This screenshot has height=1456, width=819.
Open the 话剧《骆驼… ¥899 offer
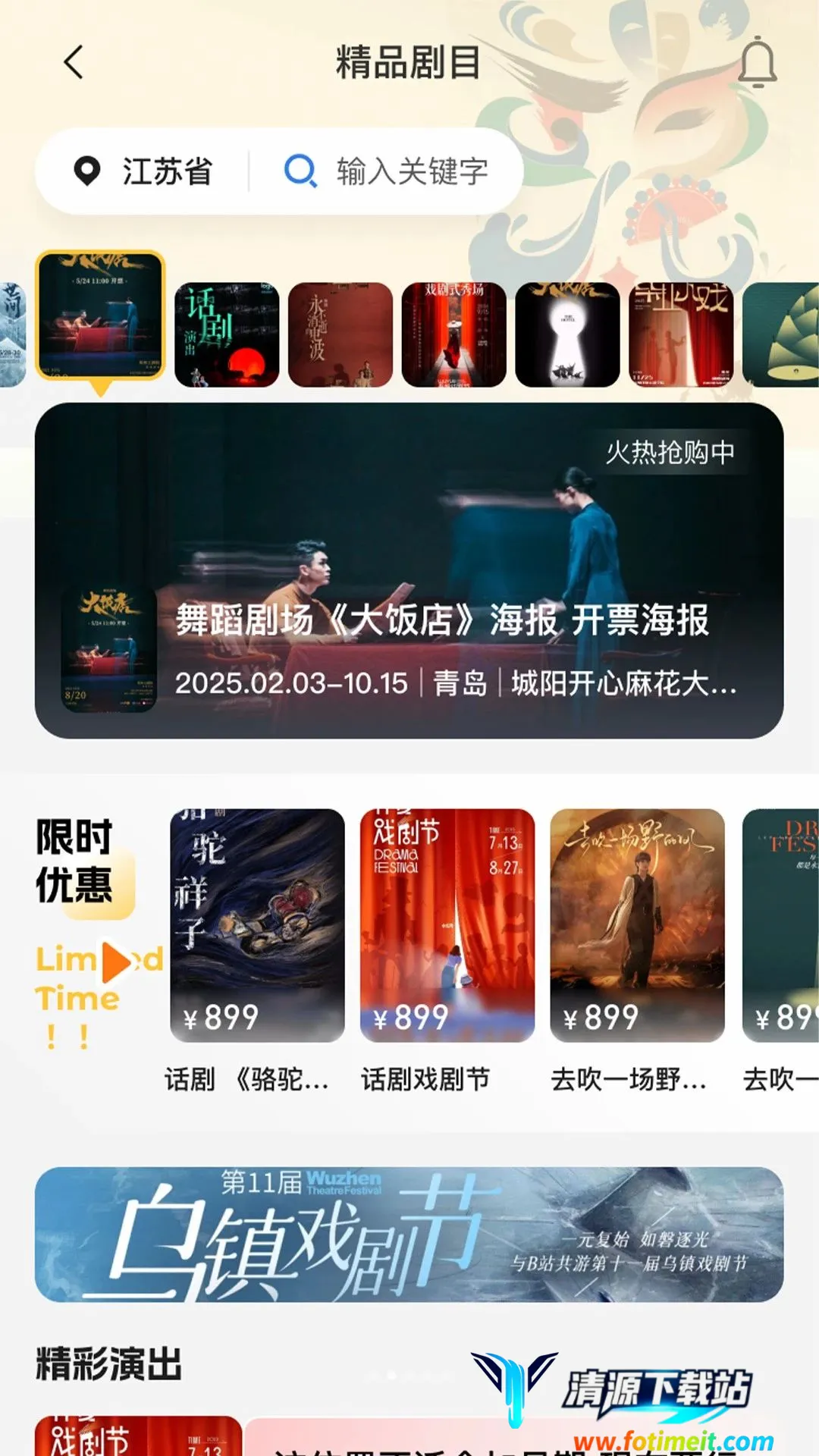257,952
